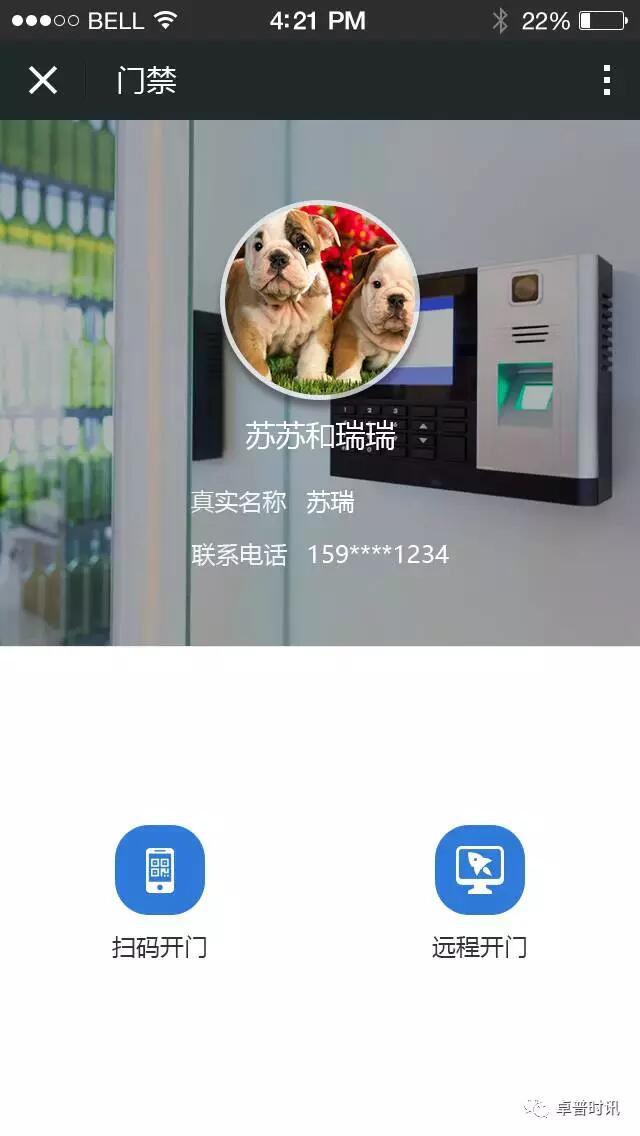The height and width of the screenshot is (1136, 640).
Task: Select 远程开门 remote door opening
Action: (479, 869)
